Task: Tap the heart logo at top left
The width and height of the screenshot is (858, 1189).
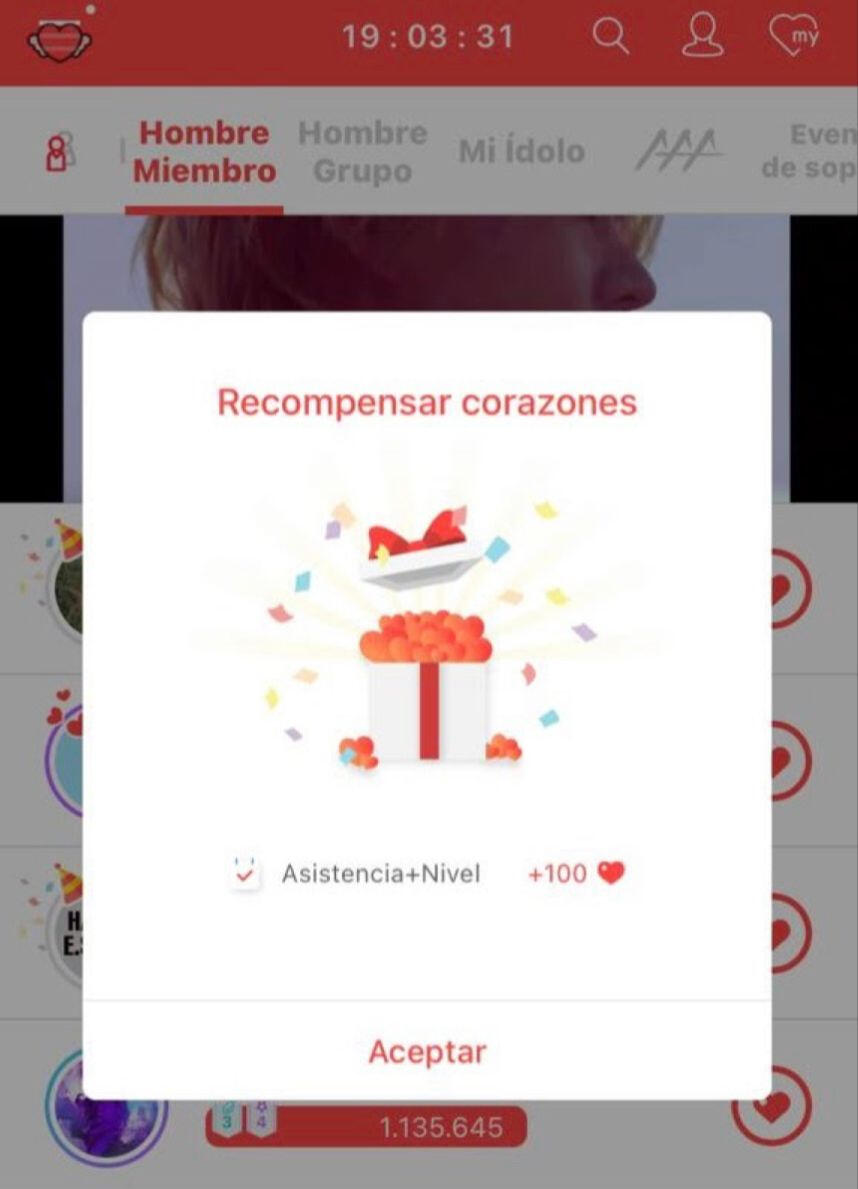Action: coord(59,40)
